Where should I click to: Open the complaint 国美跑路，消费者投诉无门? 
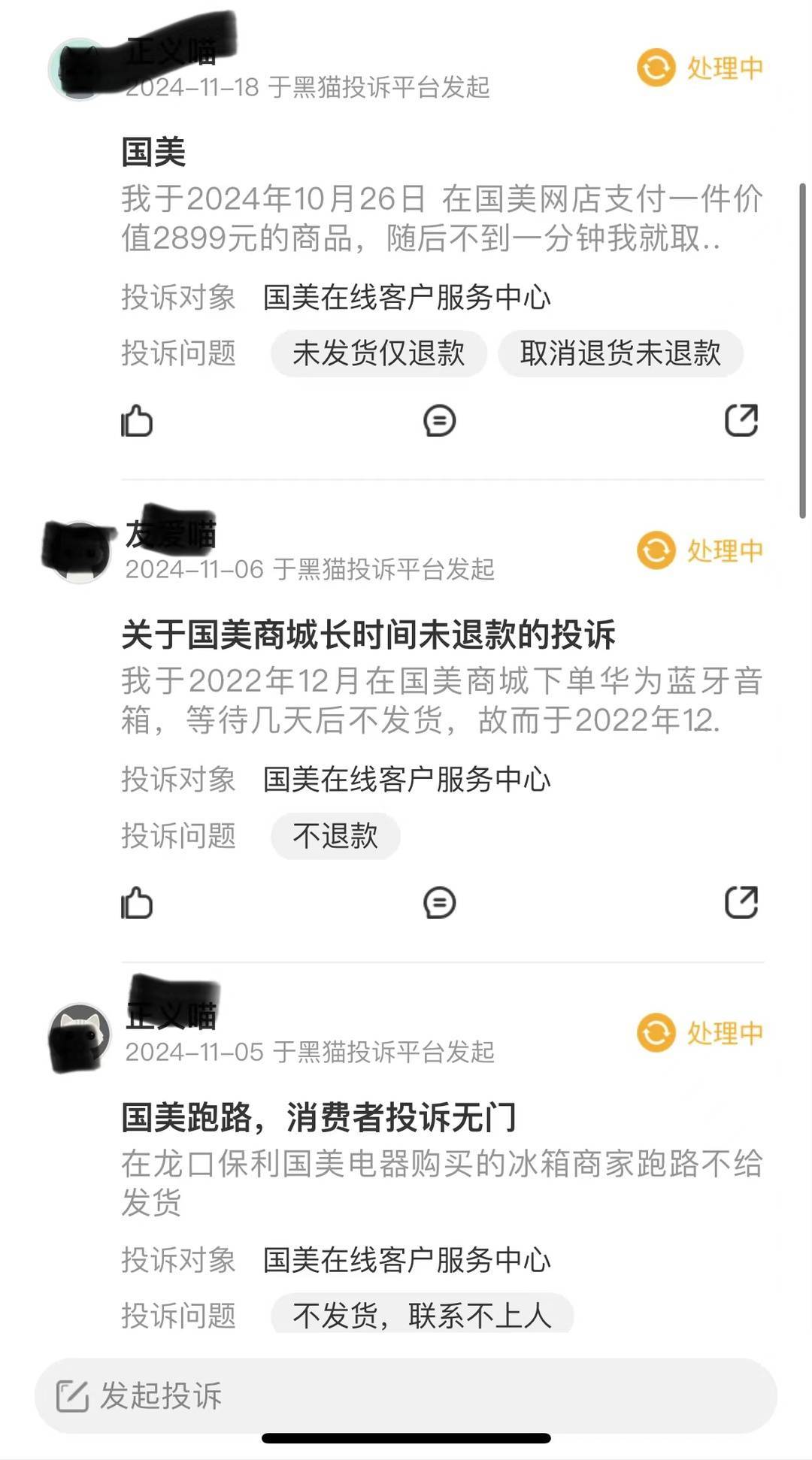click(319, 1117)
